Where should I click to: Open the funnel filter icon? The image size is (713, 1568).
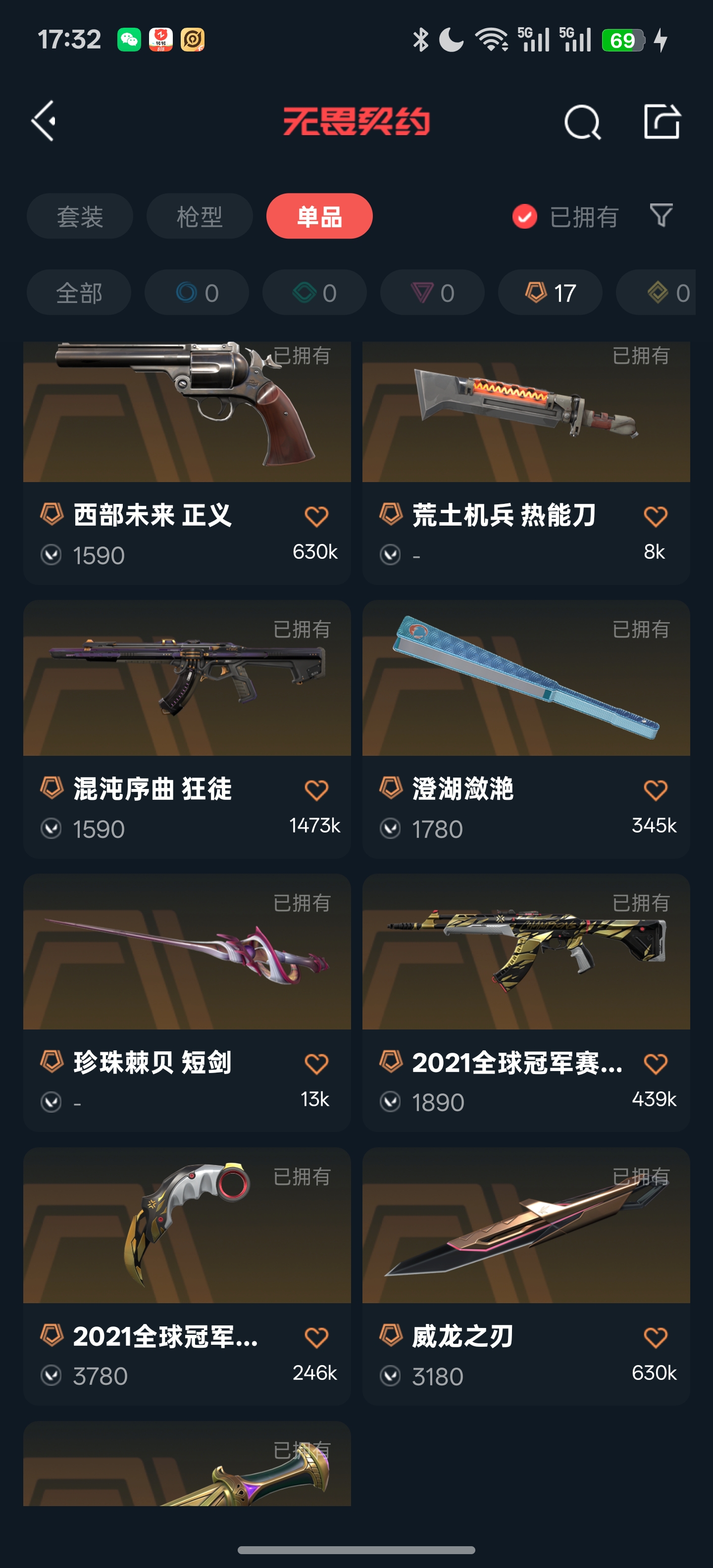(x=661, y=215)
